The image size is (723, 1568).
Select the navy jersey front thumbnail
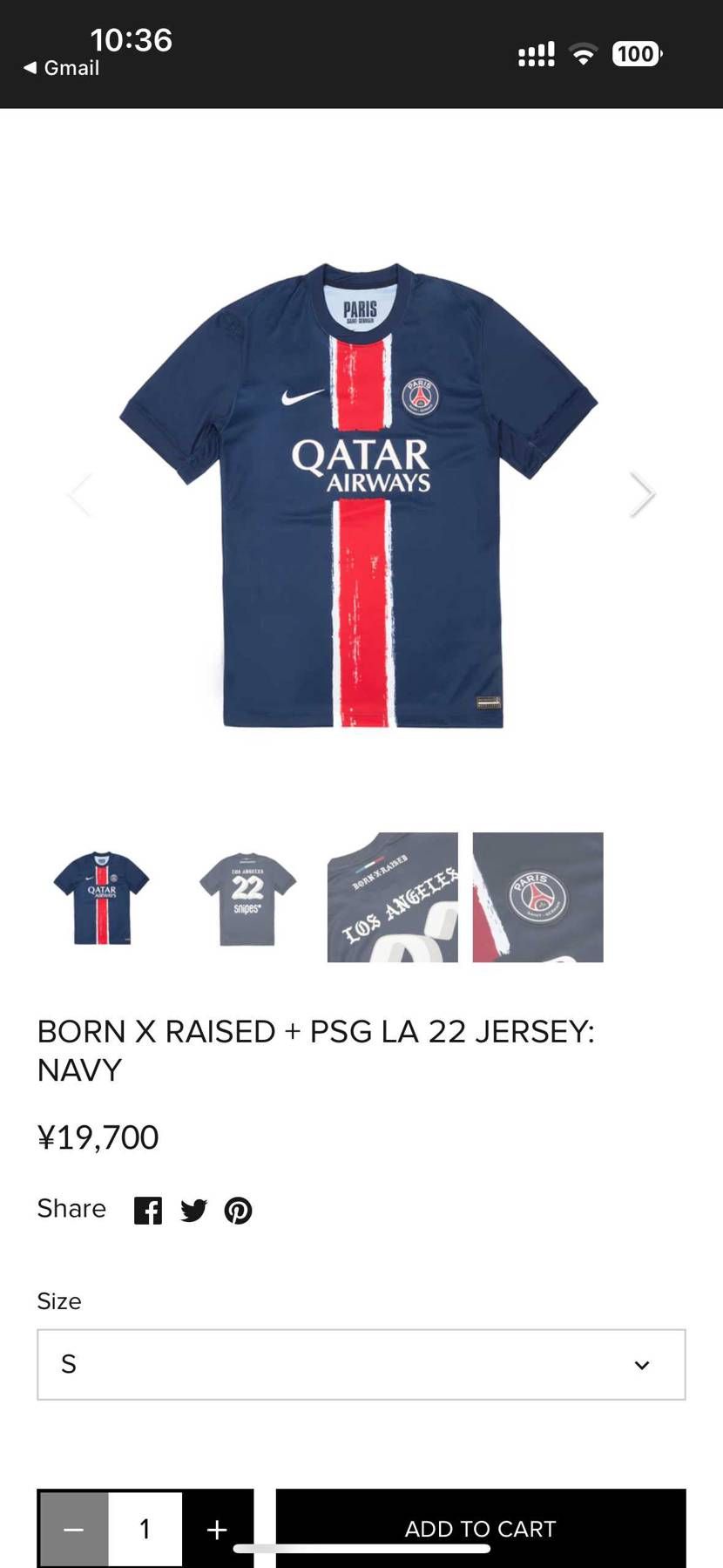pyautogui.click(x=102, y=898)
